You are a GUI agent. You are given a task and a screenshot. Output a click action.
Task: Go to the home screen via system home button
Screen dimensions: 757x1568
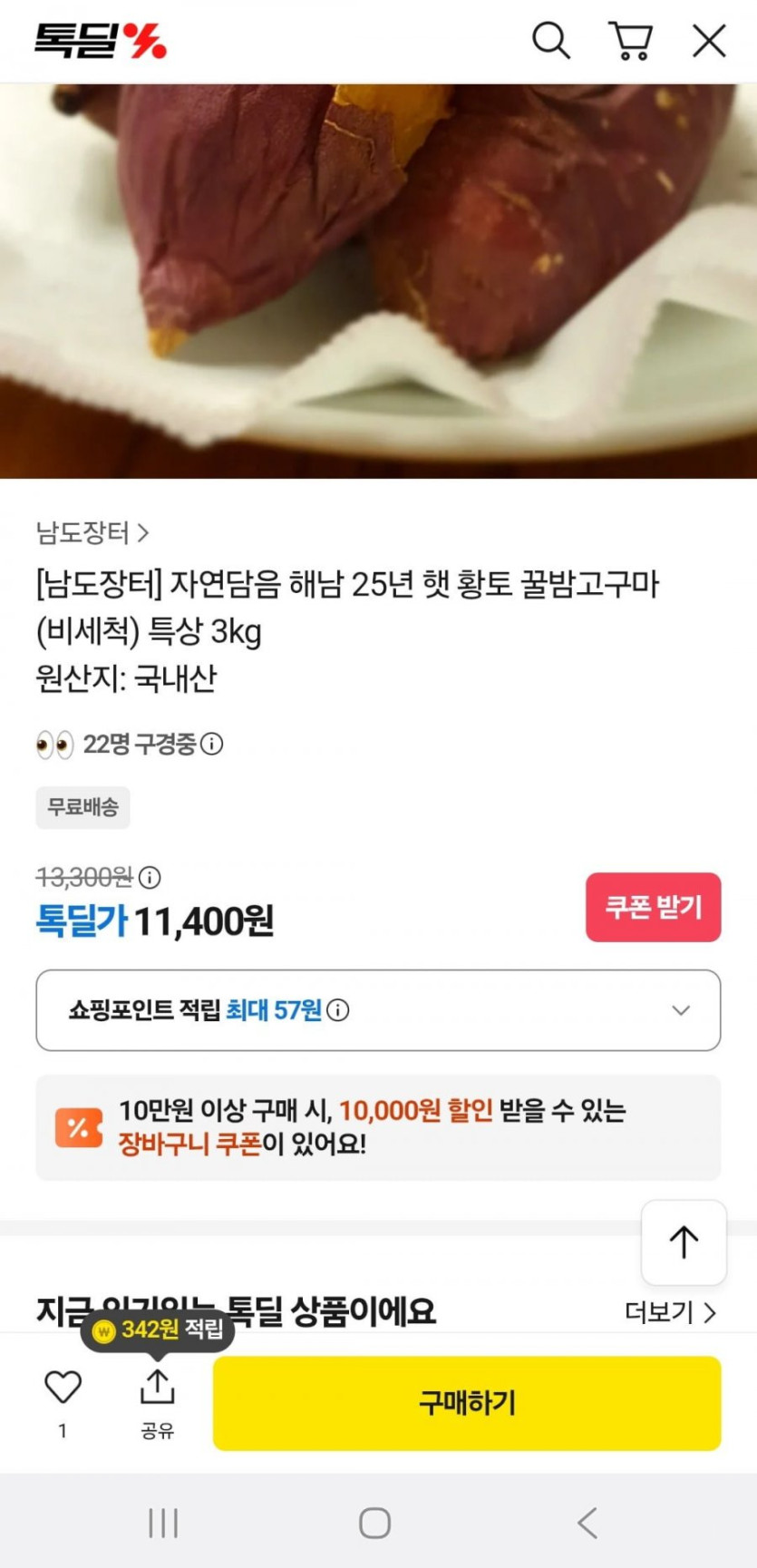pos(374,1523)
